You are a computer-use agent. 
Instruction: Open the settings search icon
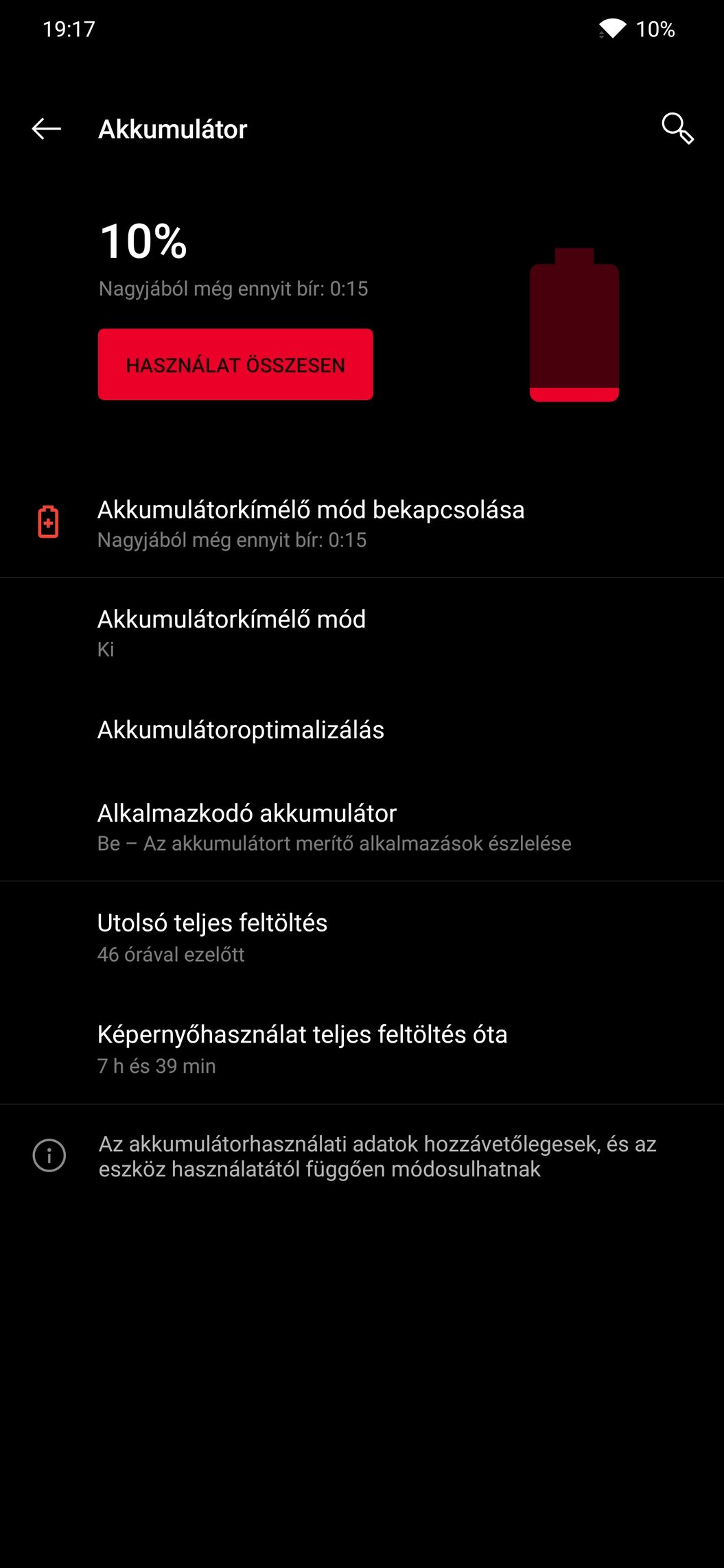point(677,129)
